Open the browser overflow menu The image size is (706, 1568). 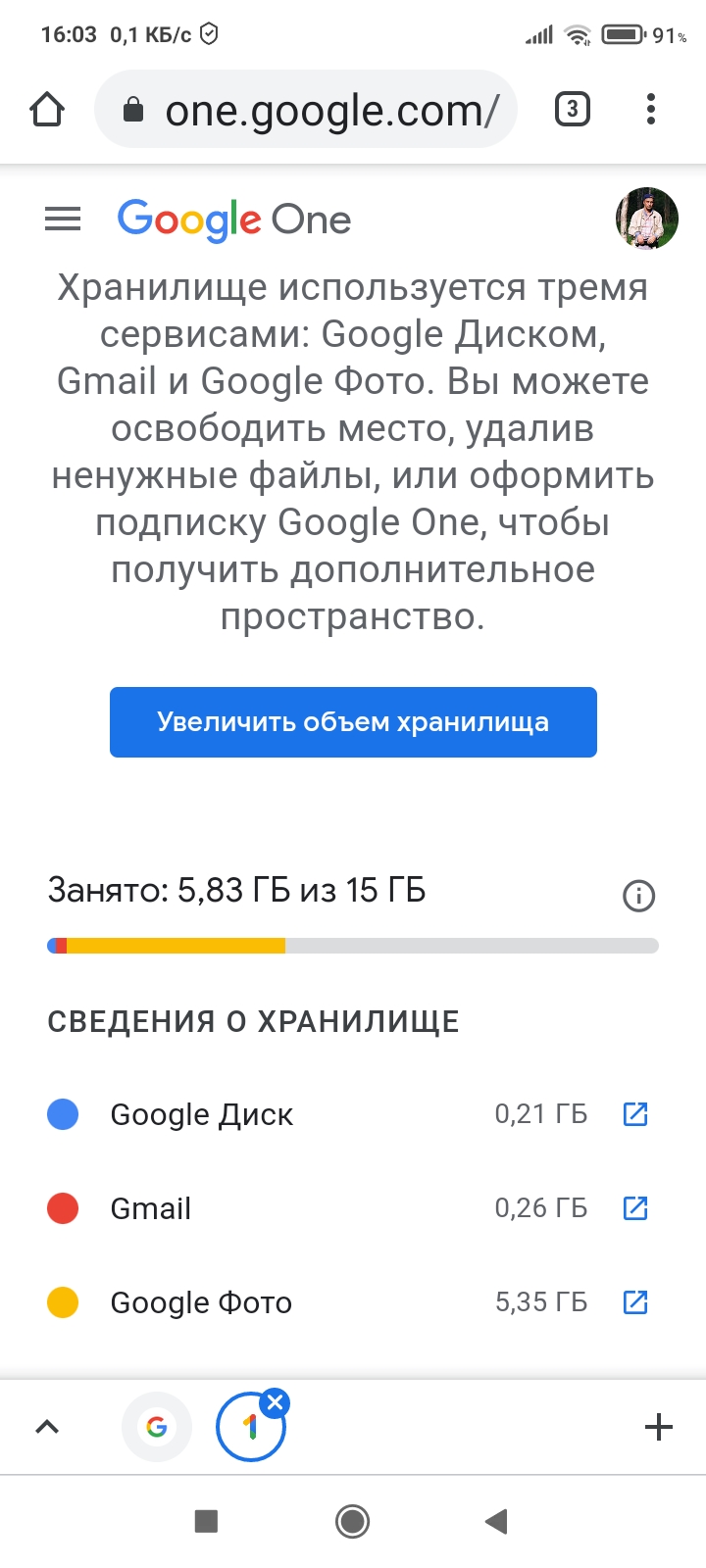(650, 109)
